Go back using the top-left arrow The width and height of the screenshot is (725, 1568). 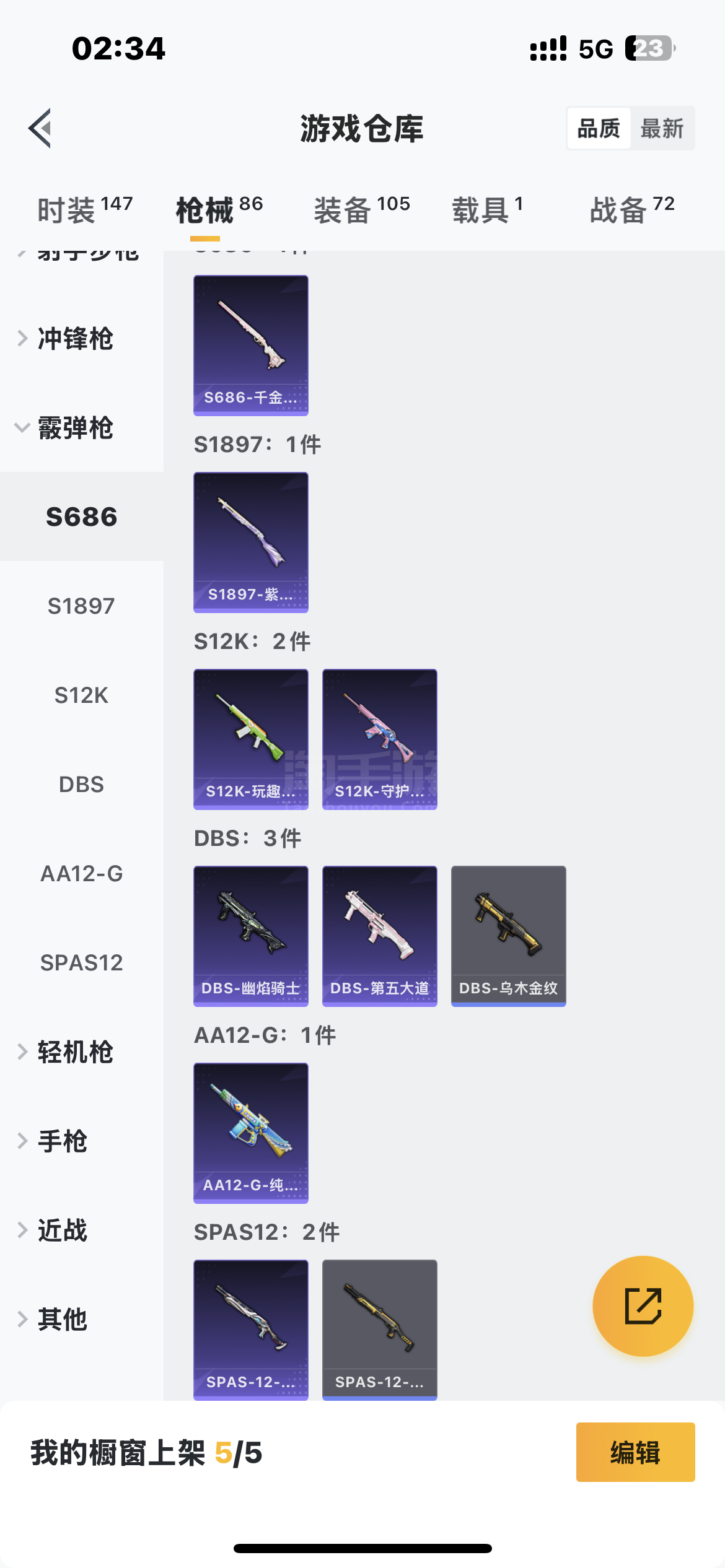tap(40, 129)
